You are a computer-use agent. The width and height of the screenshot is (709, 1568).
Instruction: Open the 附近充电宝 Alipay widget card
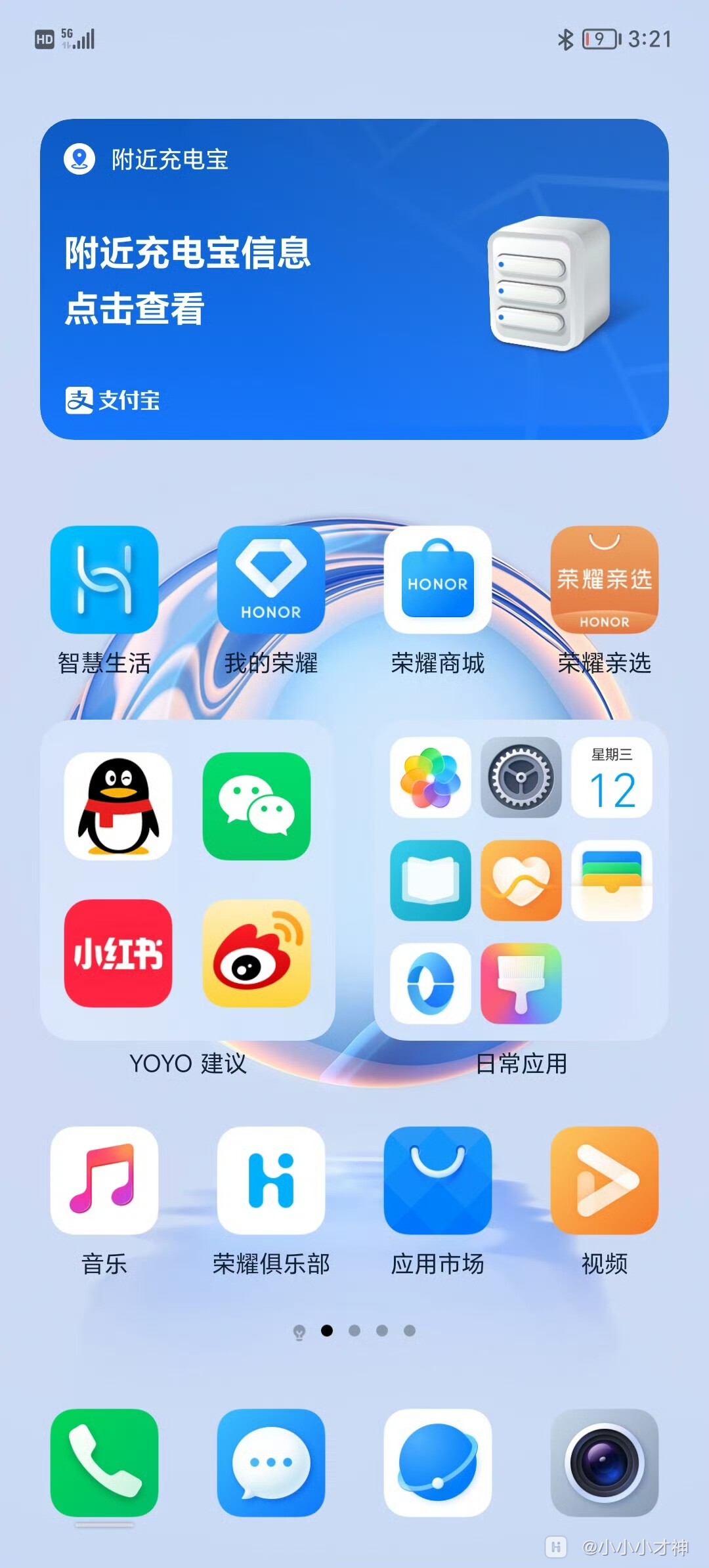point(354,279)
